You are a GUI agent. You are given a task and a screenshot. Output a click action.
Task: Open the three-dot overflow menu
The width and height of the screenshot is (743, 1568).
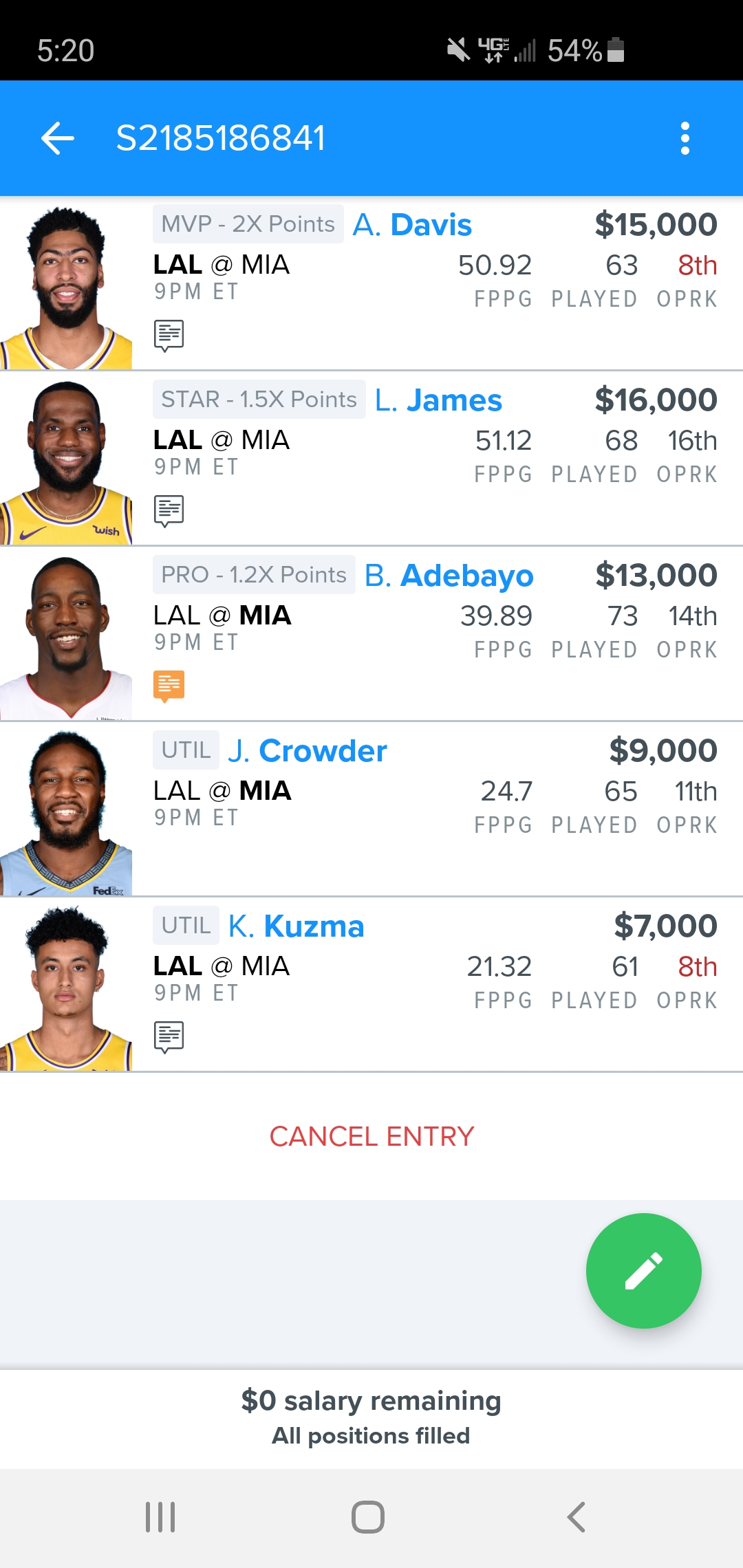point(685,138)
